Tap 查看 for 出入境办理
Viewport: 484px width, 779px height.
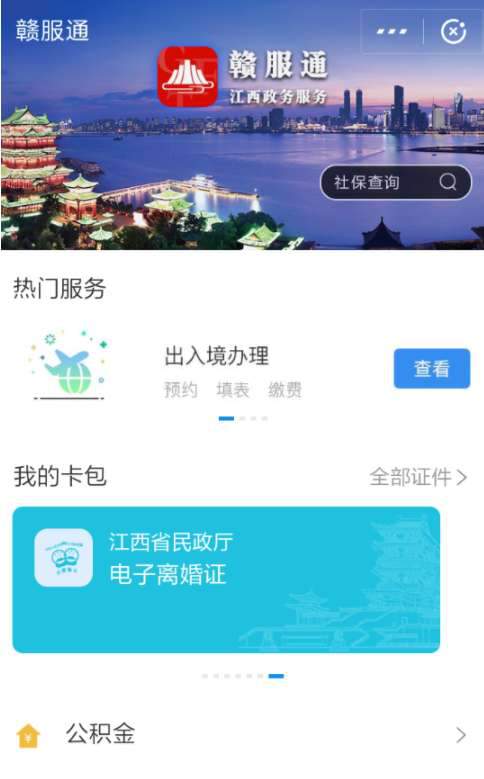[x=431, y=369]
